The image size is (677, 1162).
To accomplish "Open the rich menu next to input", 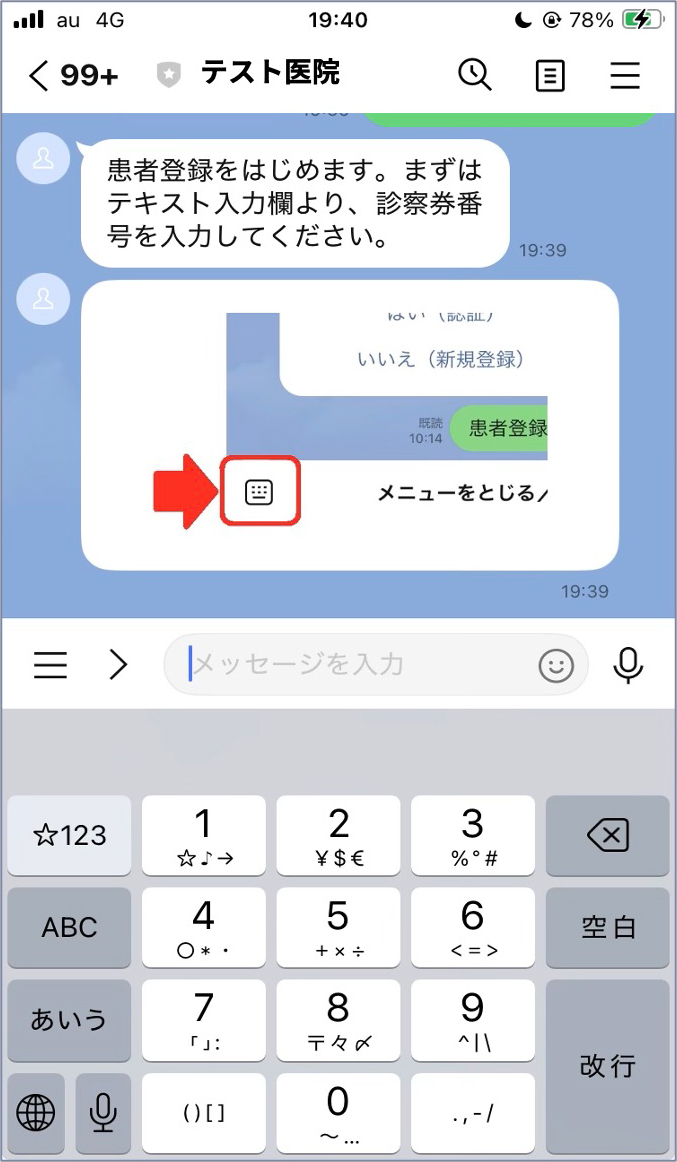I will (50, 665).
